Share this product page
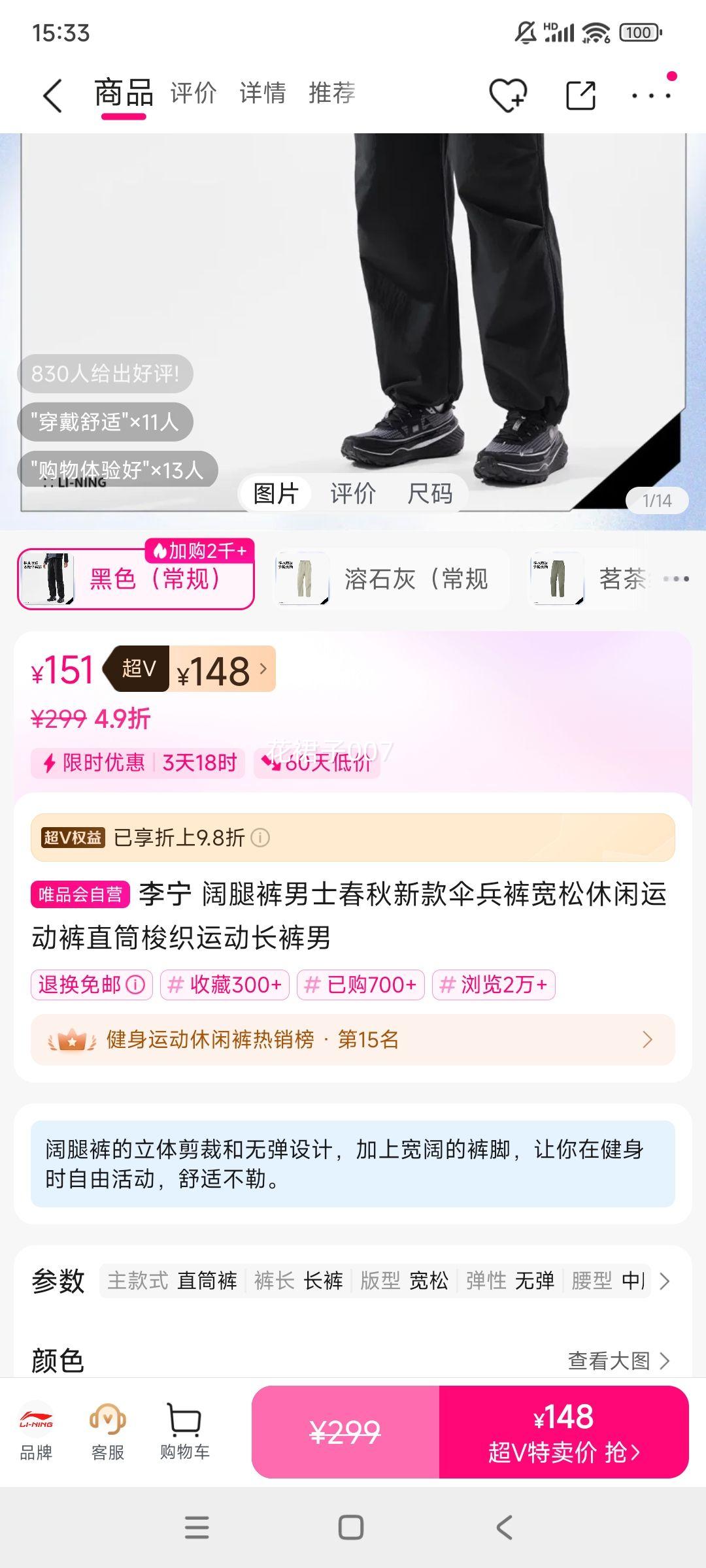Viewport: 706px width, 1568px height. click(x=580, y=95)
